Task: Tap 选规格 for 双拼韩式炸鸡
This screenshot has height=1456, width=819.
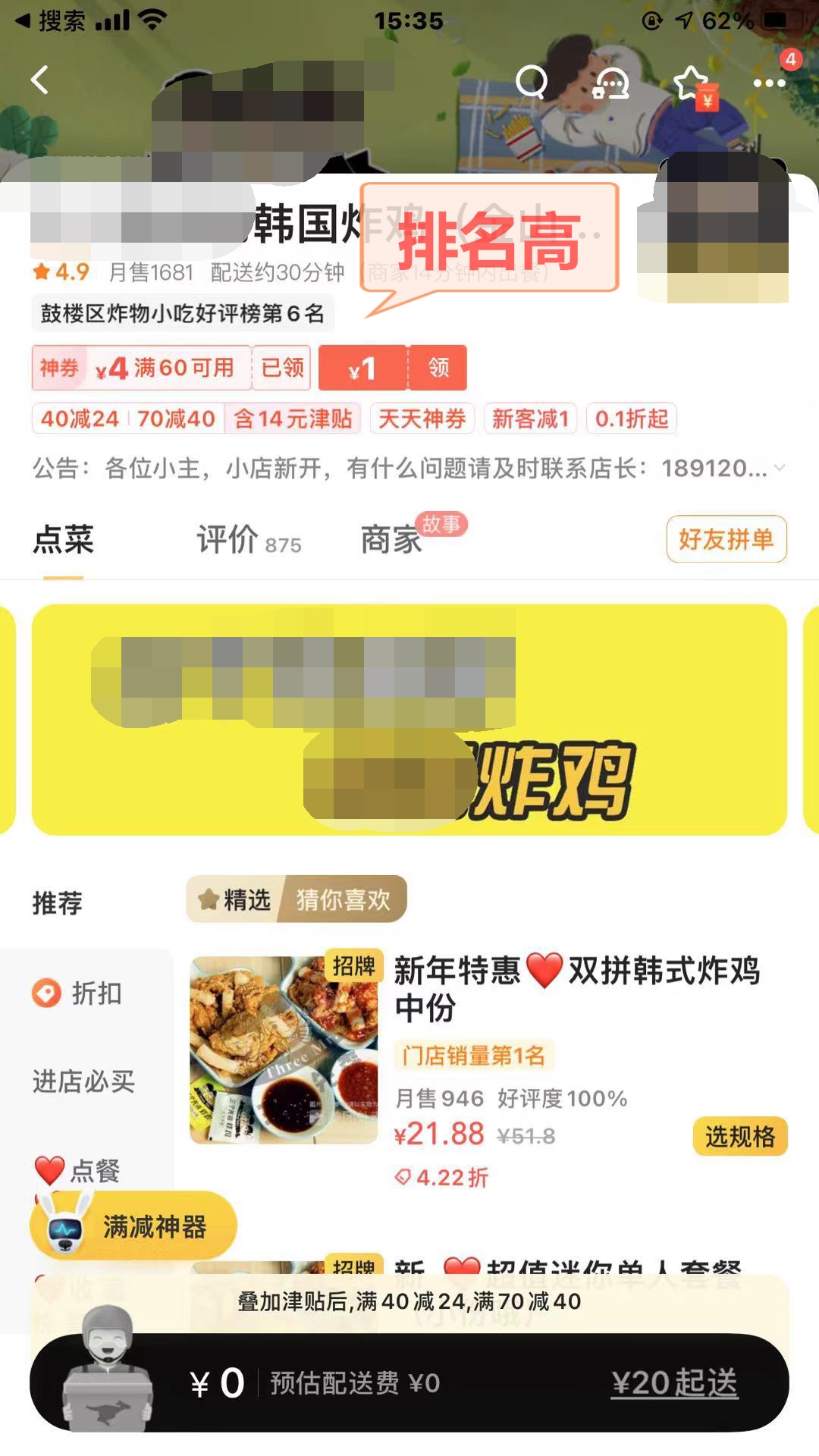Action: [x=739, y=1136]
